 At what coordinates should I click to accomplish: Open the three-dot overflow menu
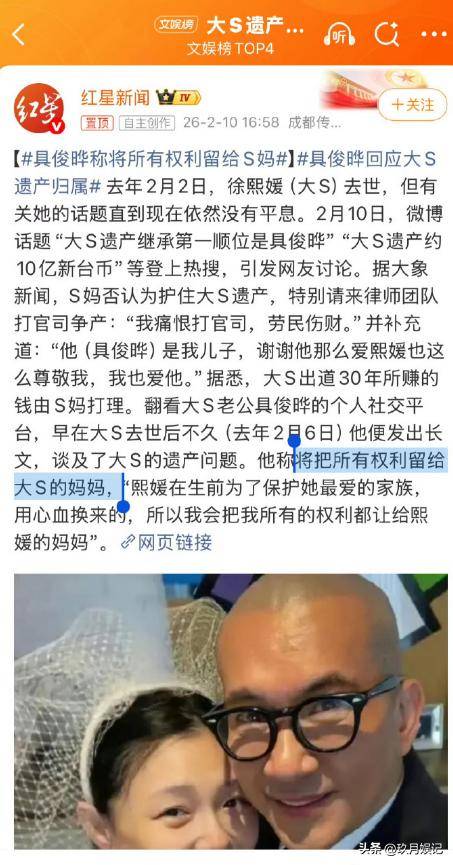point(434,34)
